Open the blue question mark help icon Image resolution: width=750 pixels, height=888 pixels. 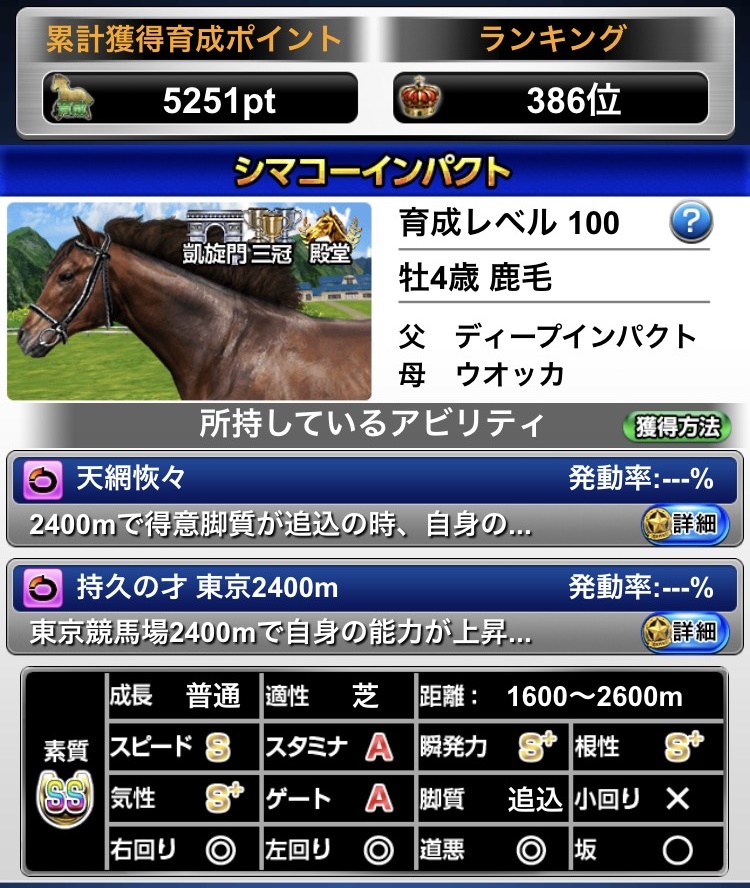(691, 222)
